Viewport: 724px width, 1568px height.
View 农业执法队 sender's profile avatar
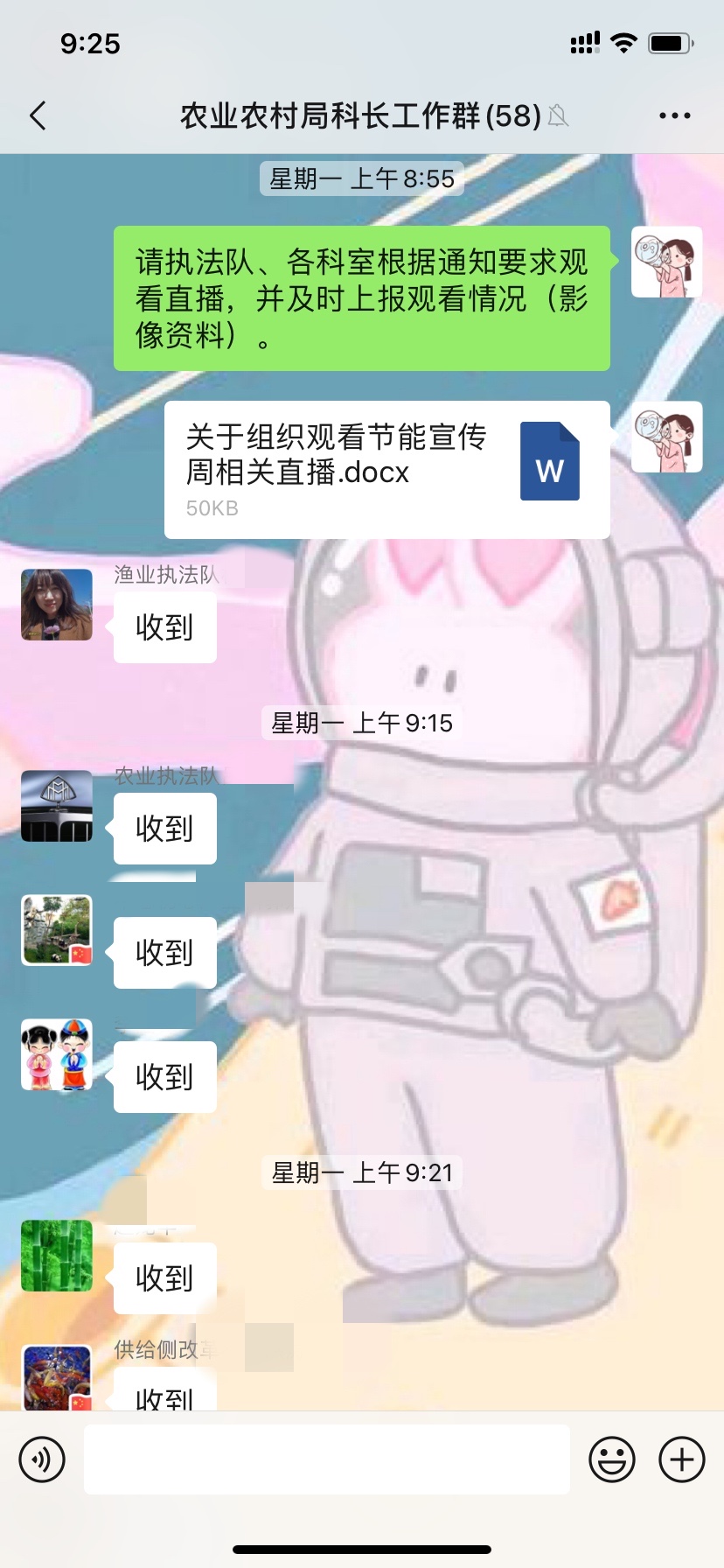[x=57, y=806]
